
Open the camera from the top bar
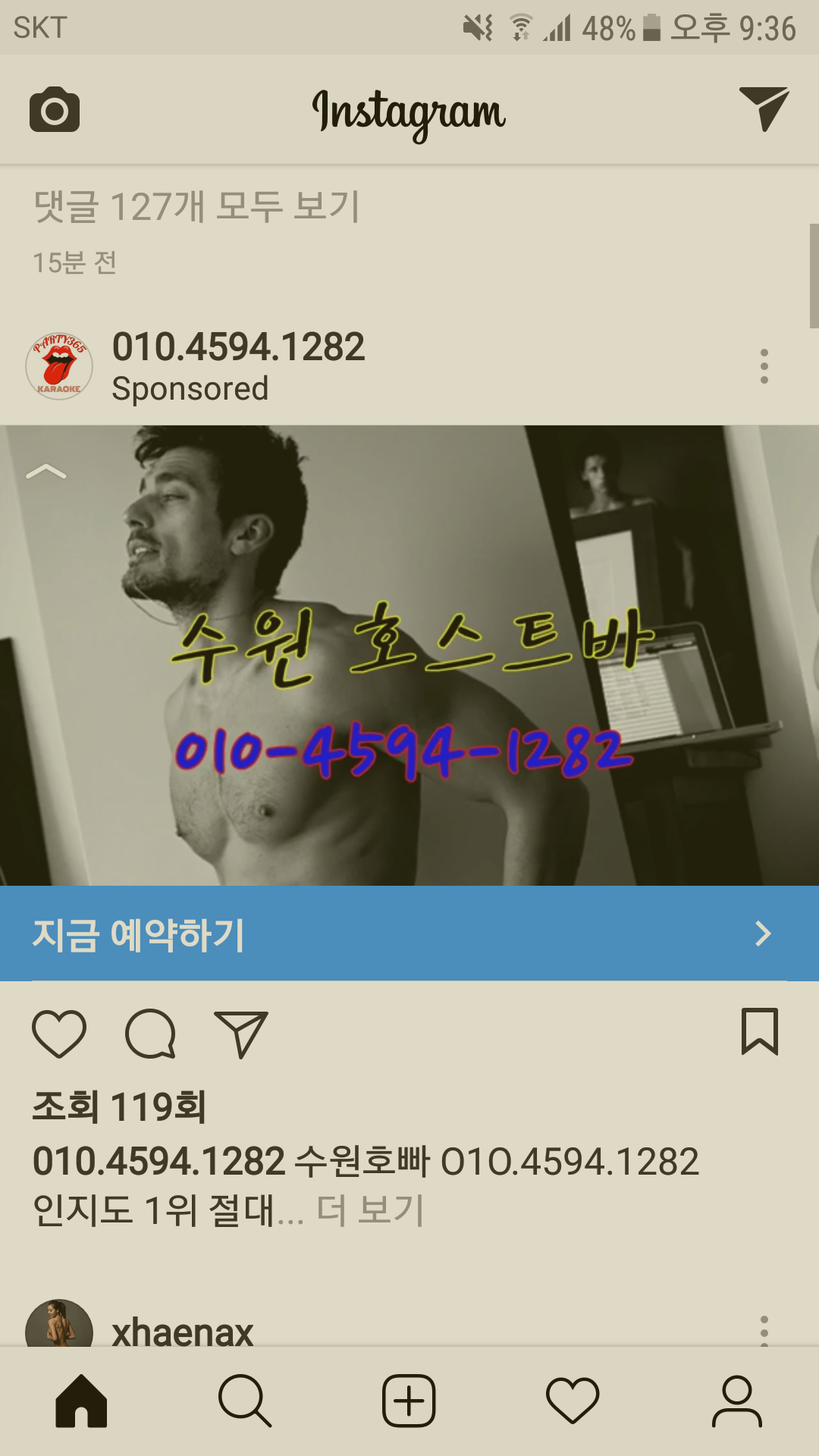55,110
